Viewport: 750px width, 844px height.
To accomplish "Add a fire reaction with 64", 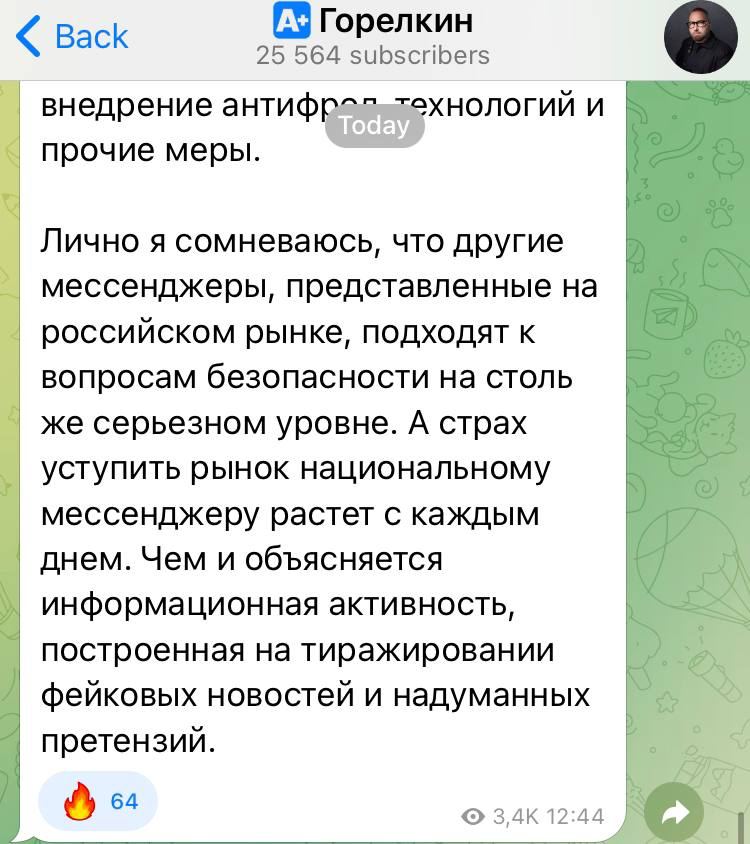I will pyautogui.click(x=98, y=801).
